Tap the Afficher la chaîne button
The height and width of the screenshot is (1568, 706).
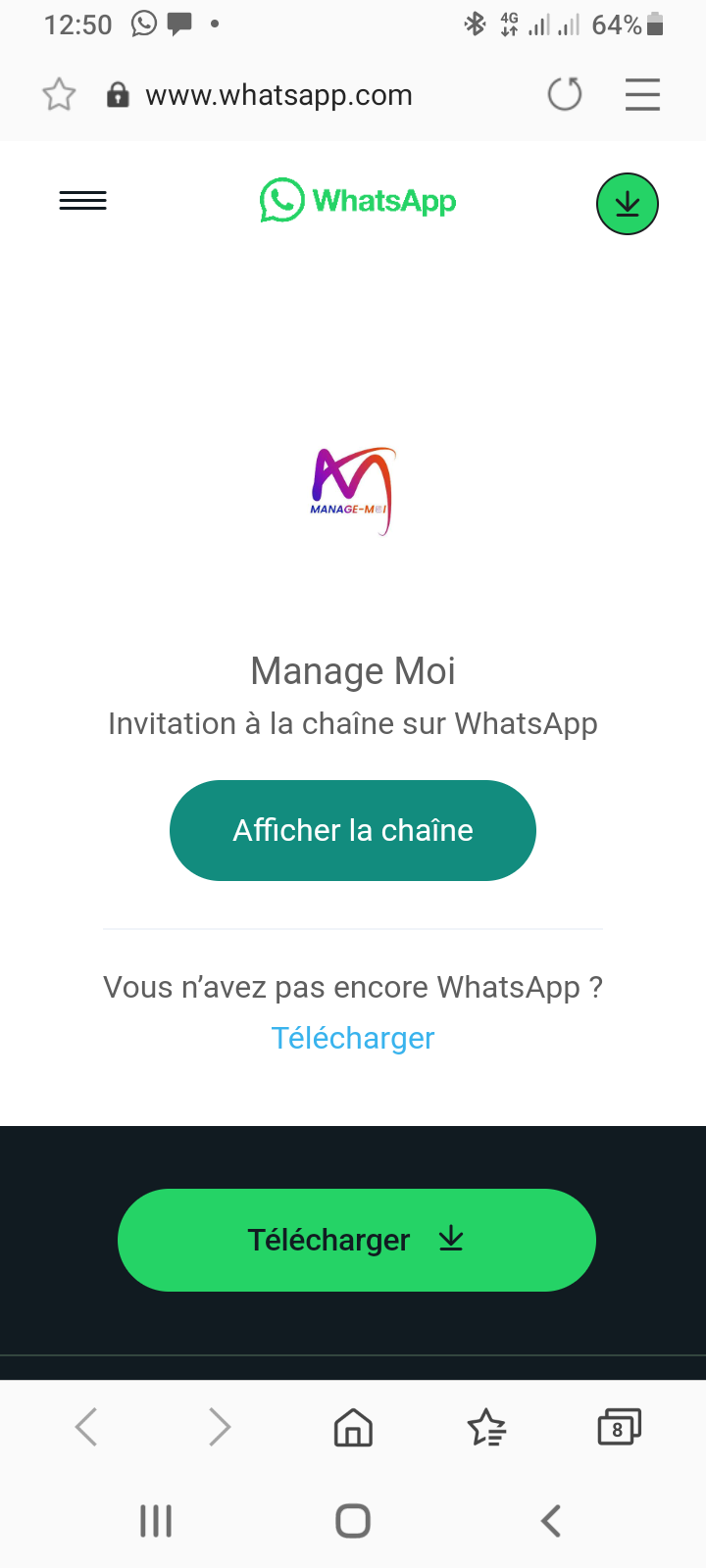coord(353,831)
